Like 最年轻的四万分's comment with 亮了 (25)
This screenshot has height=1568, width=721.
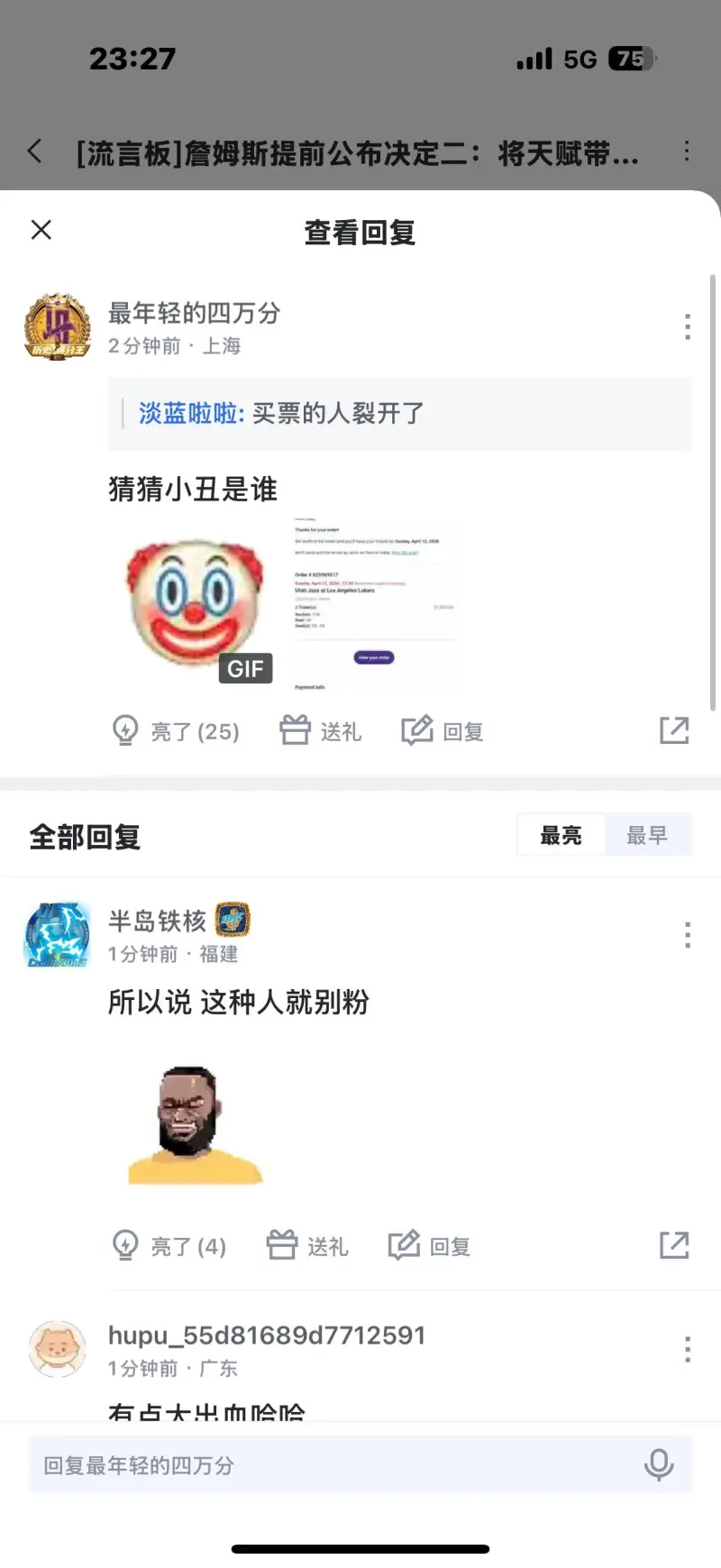176,730
